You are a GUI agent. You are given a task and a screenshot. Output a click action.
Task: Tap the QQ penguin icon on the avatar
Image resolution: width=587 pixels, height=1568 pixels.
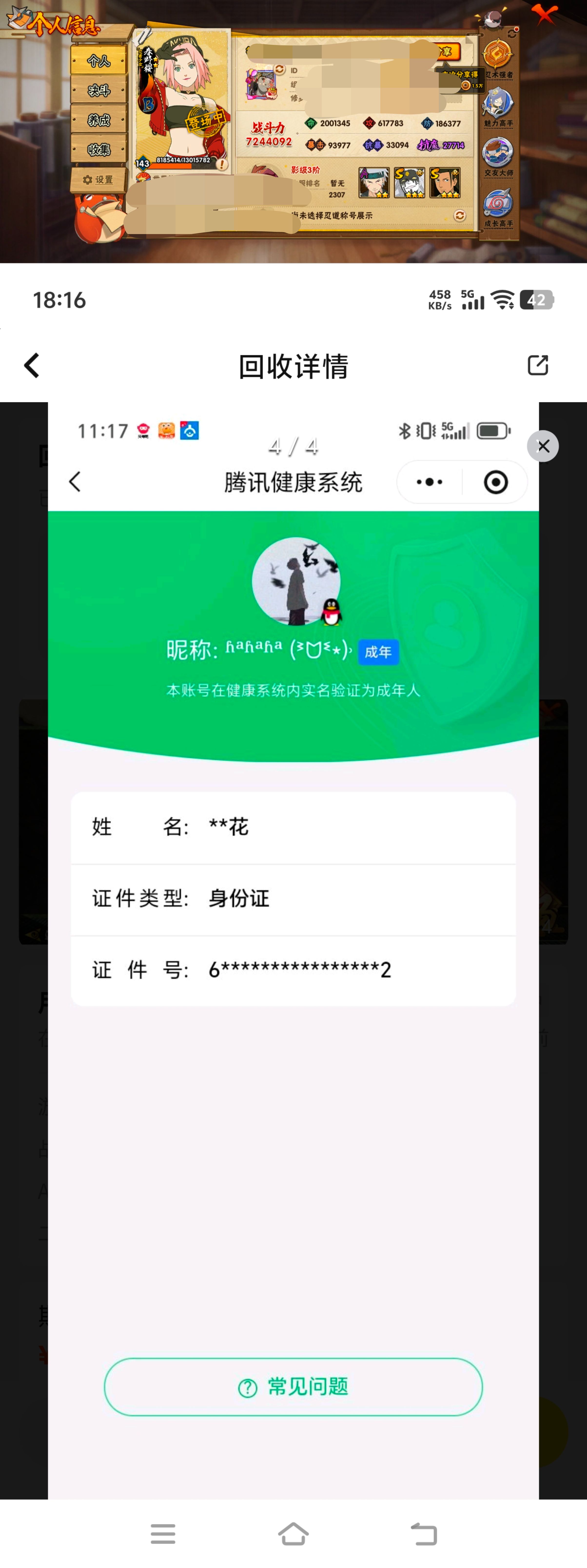(332, 612)
